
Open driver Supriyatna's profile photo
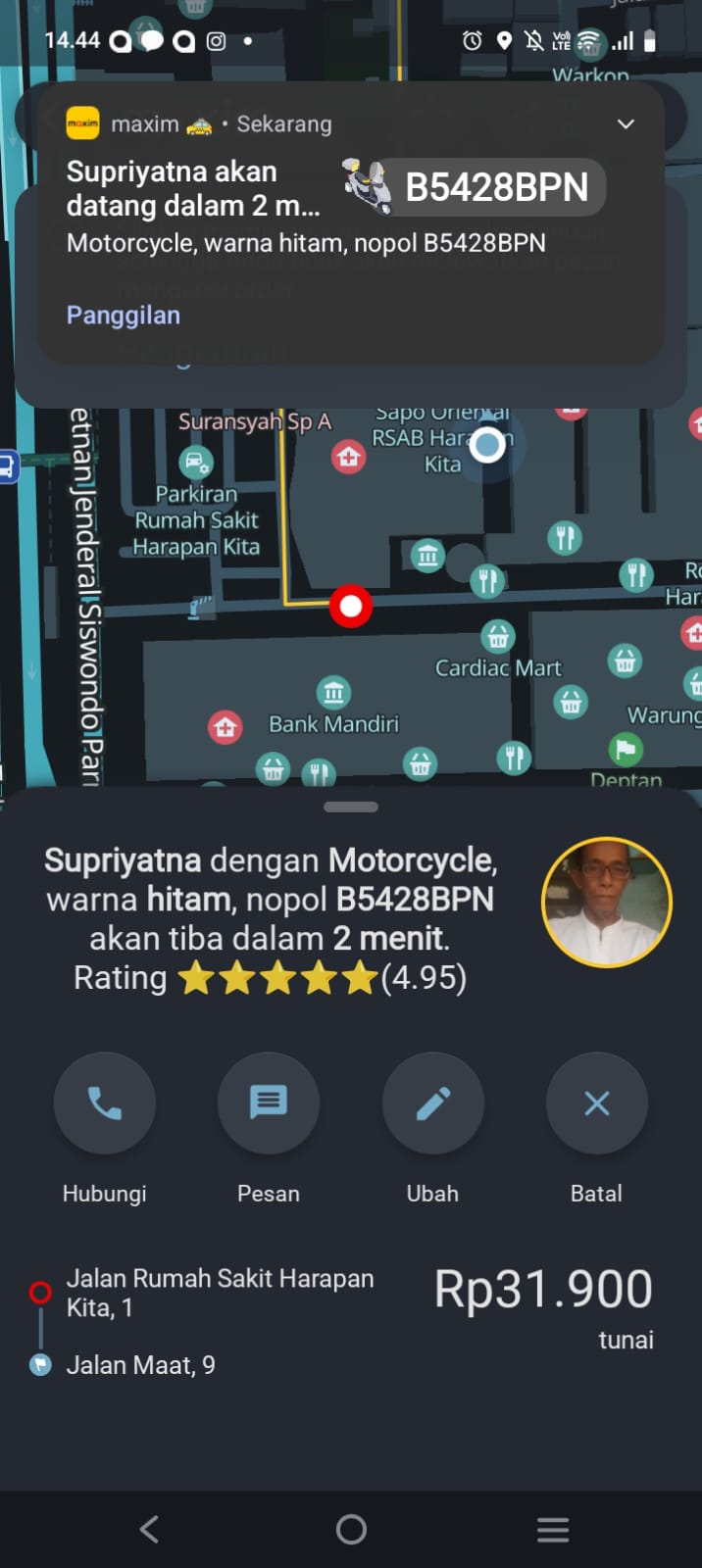(607, 902)
